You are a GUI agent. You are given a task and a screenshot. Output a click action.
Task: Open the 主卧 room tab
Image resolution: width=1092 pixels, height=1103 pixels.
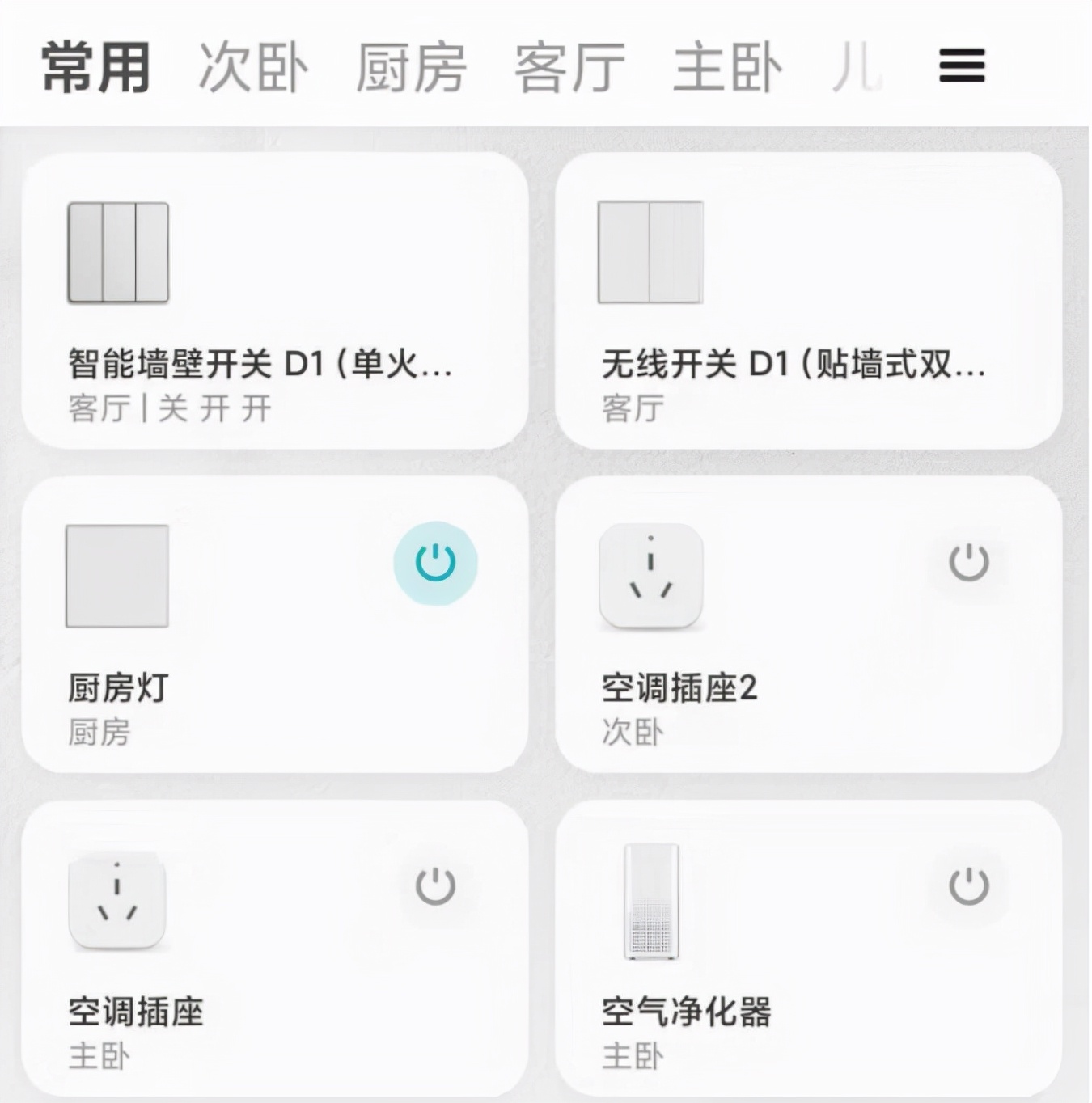(724, 66)
